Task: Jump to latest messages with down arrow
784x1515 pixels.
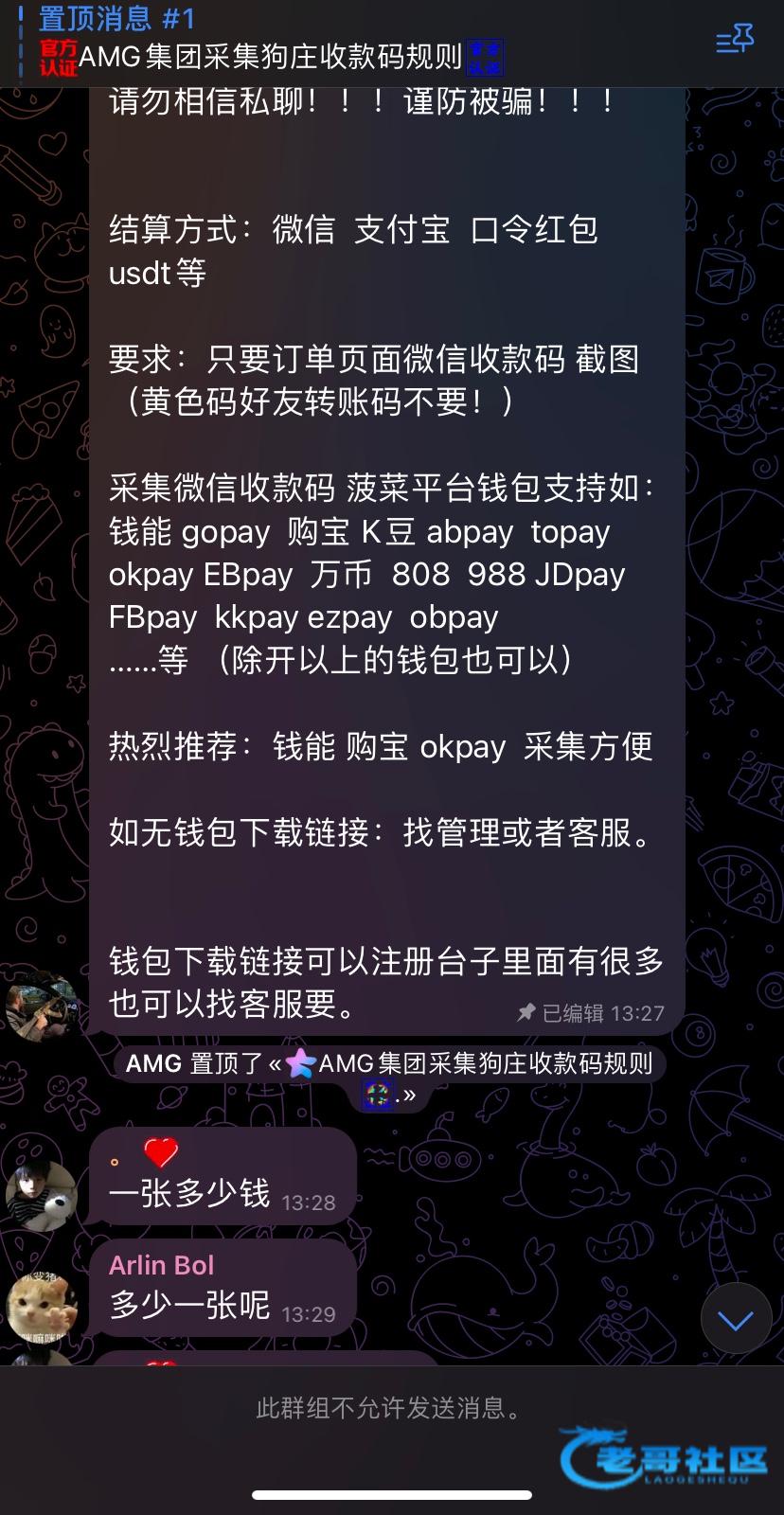Action: 736,1319
